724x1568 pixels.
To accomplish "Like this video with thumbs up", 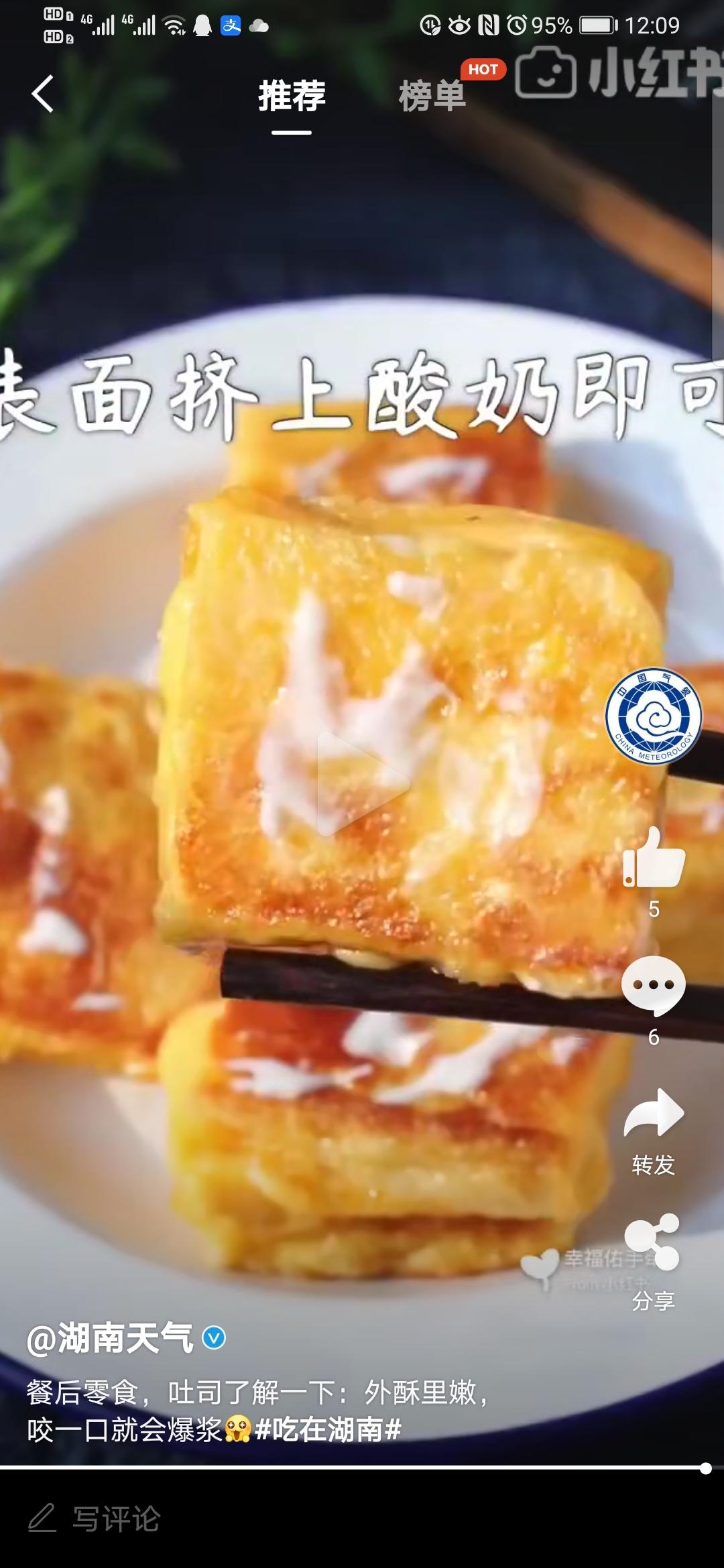I will [654, 858].
